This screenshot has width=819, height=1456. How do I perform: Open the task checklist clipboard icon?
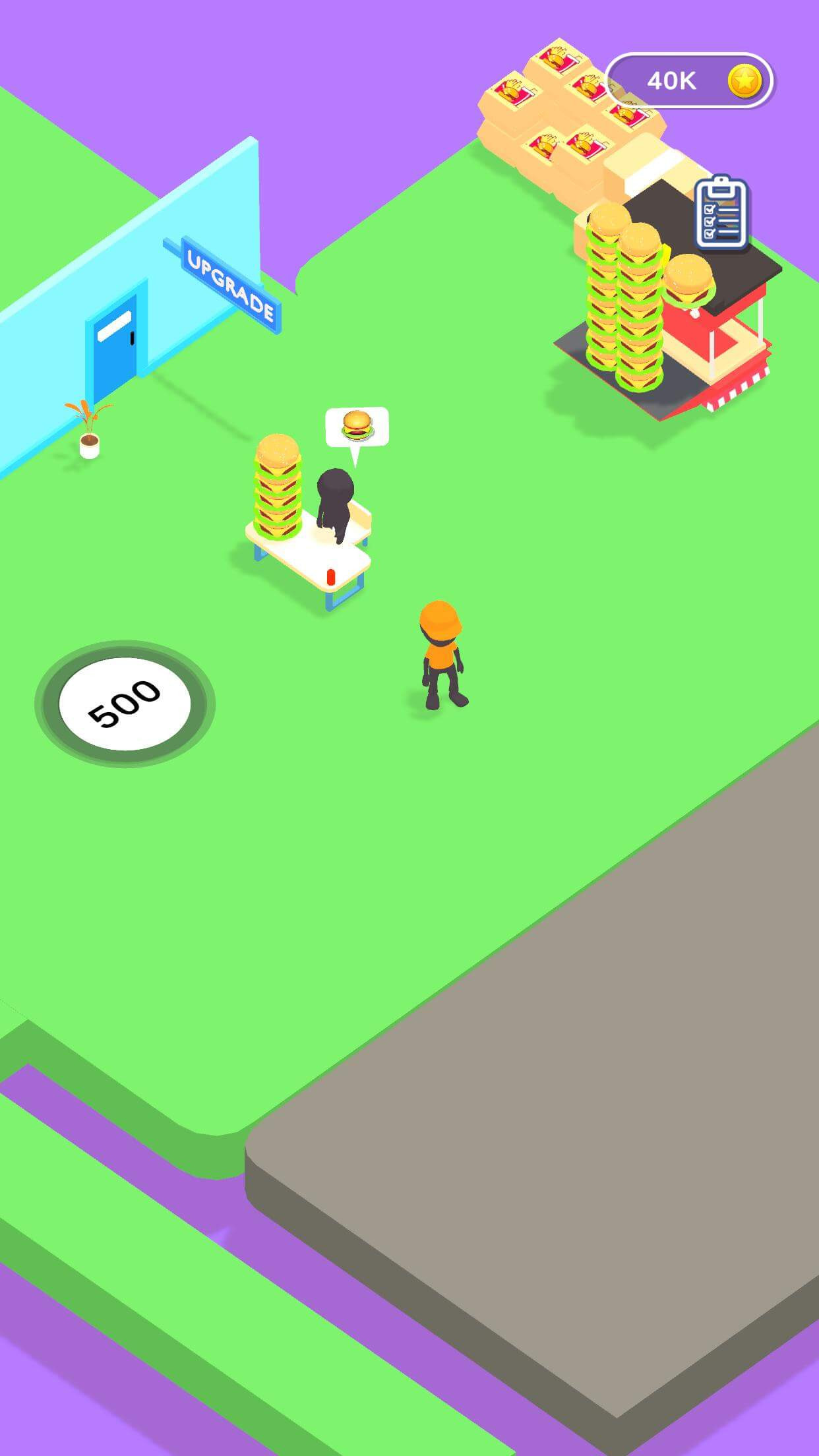click(x=722, y=212)
